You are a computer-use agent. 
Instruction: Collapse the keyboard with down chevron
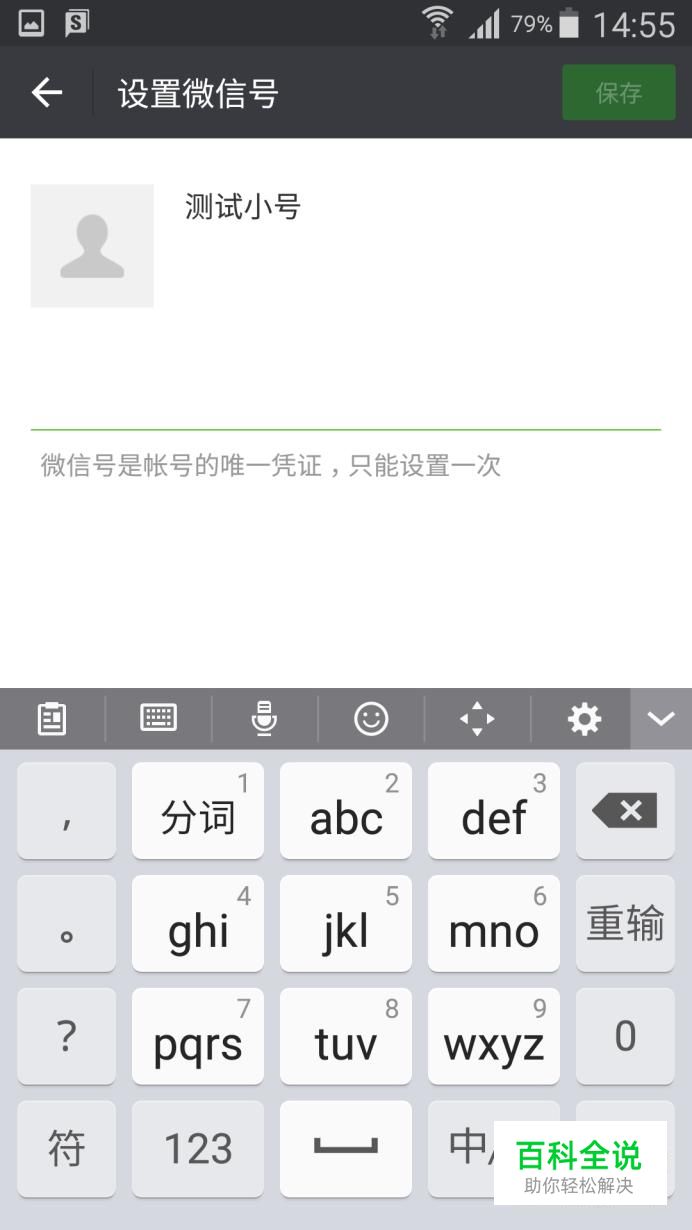pos(661,718)
